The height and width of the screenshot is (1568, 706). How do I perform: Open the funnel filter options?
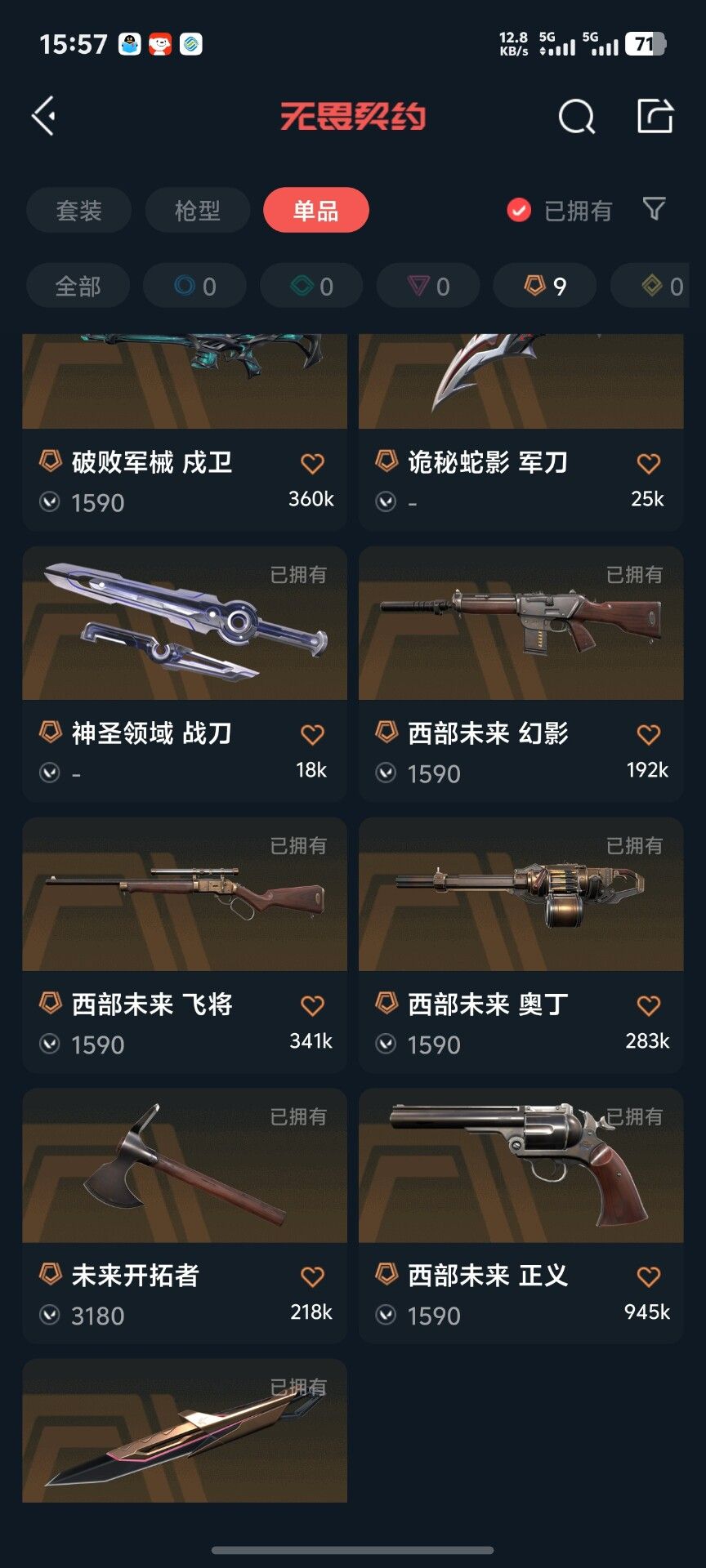pos(654,209)
